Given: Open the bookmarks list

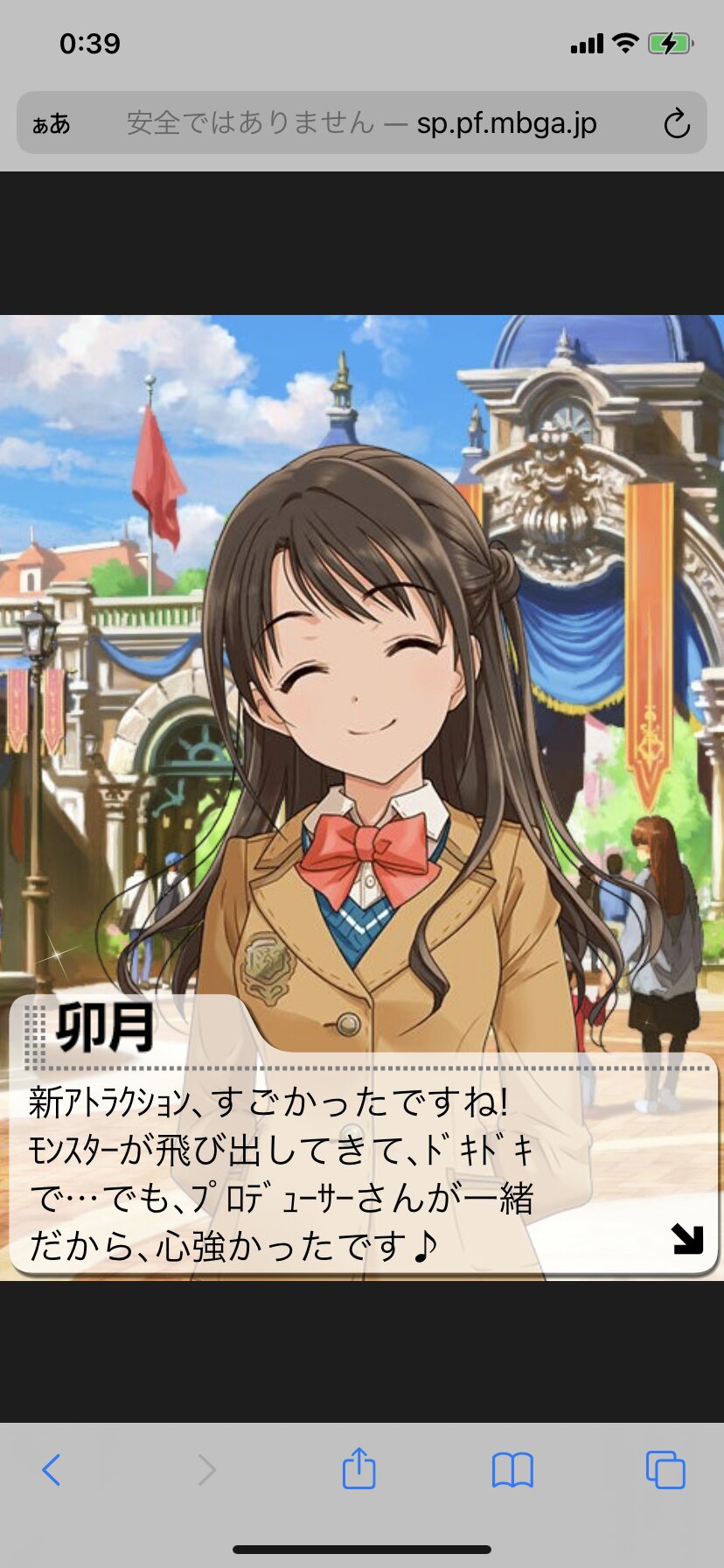Looking at the screenshot, I should [512, 1470].
